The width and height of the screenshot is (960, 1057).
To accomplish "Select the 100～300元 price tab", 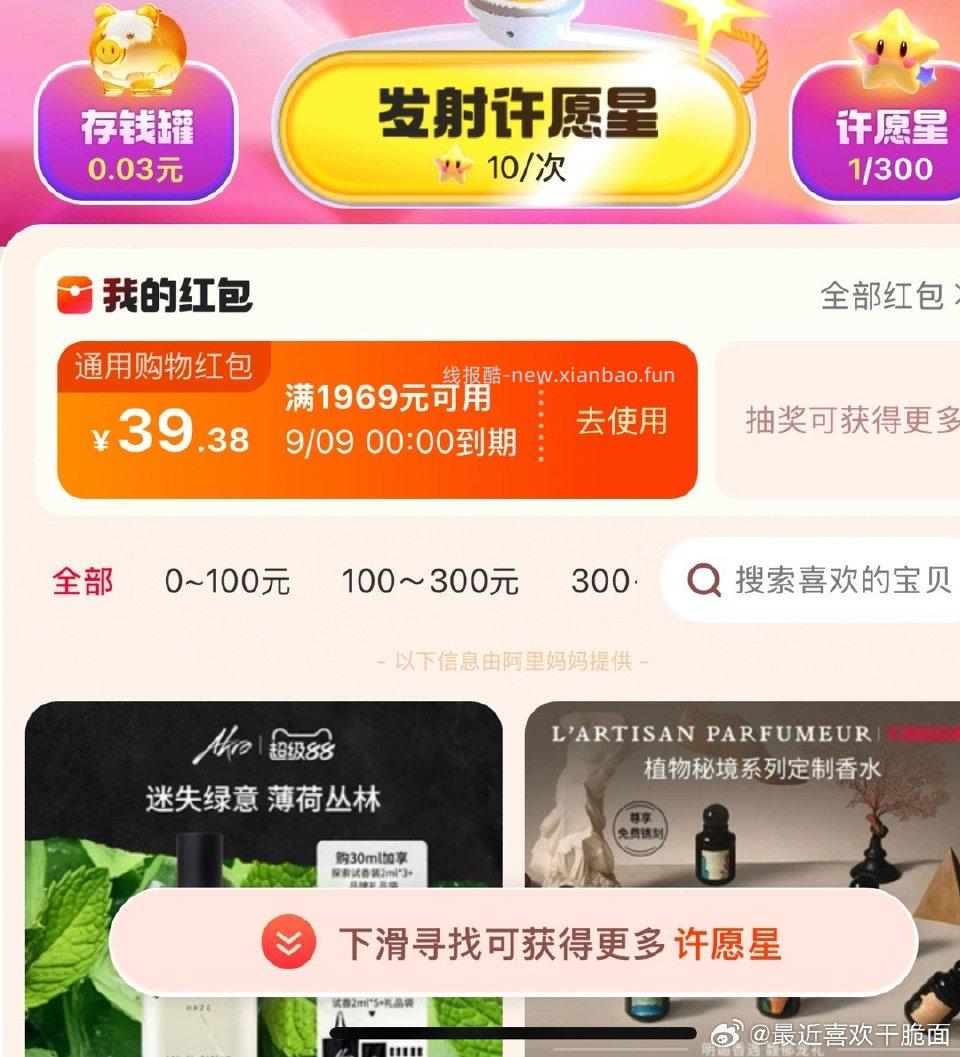I will point(430,582).
